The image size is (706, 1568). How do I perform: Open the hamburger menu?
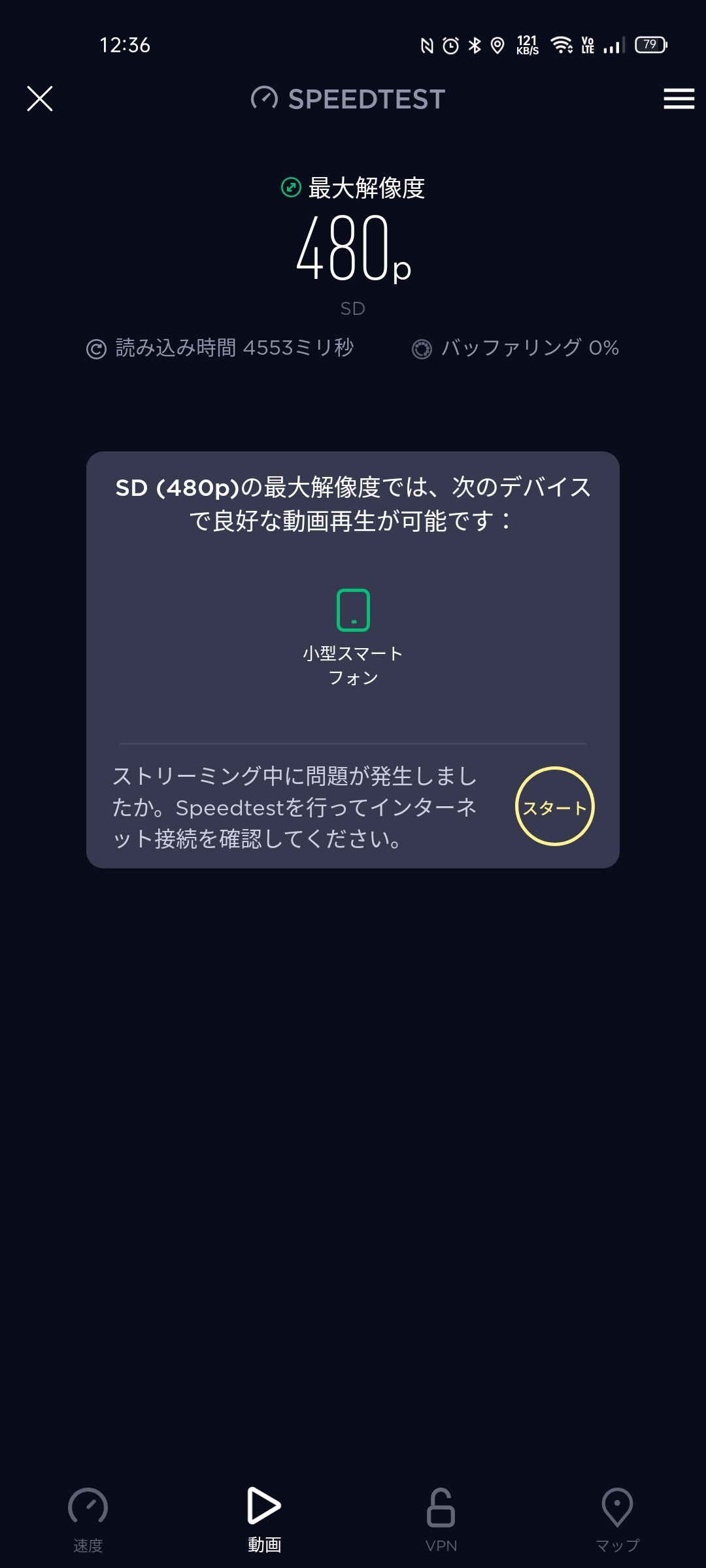point(679,99)
